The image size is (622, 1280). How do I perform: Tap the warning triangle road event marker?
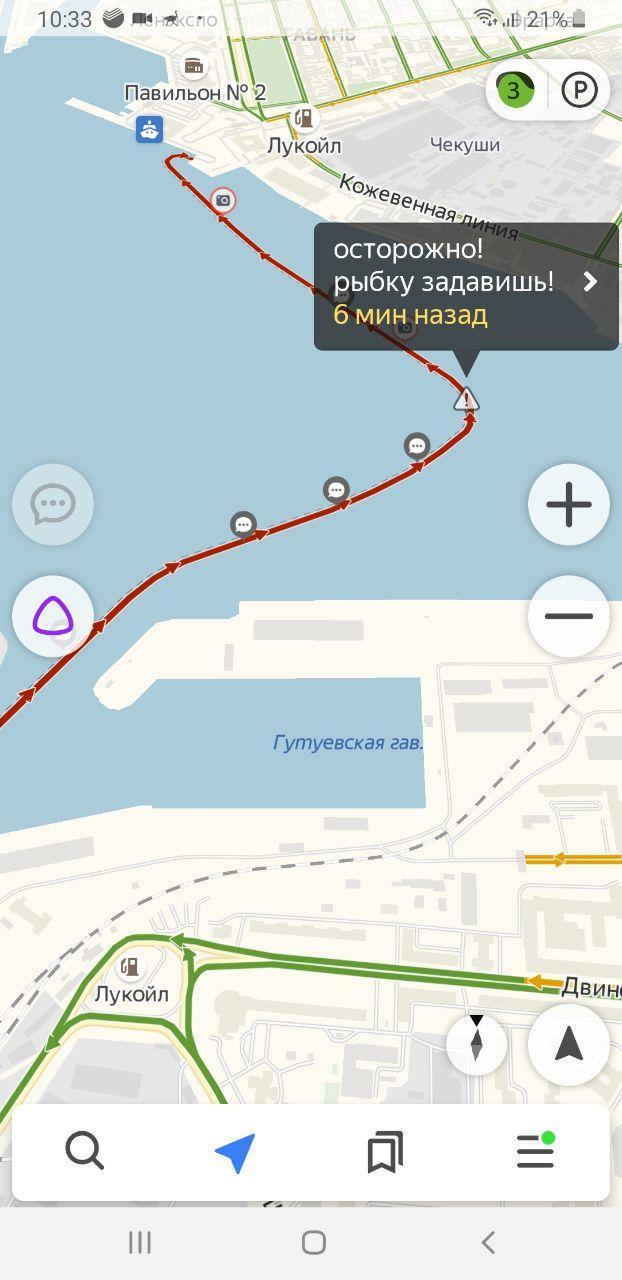(466, 399)
